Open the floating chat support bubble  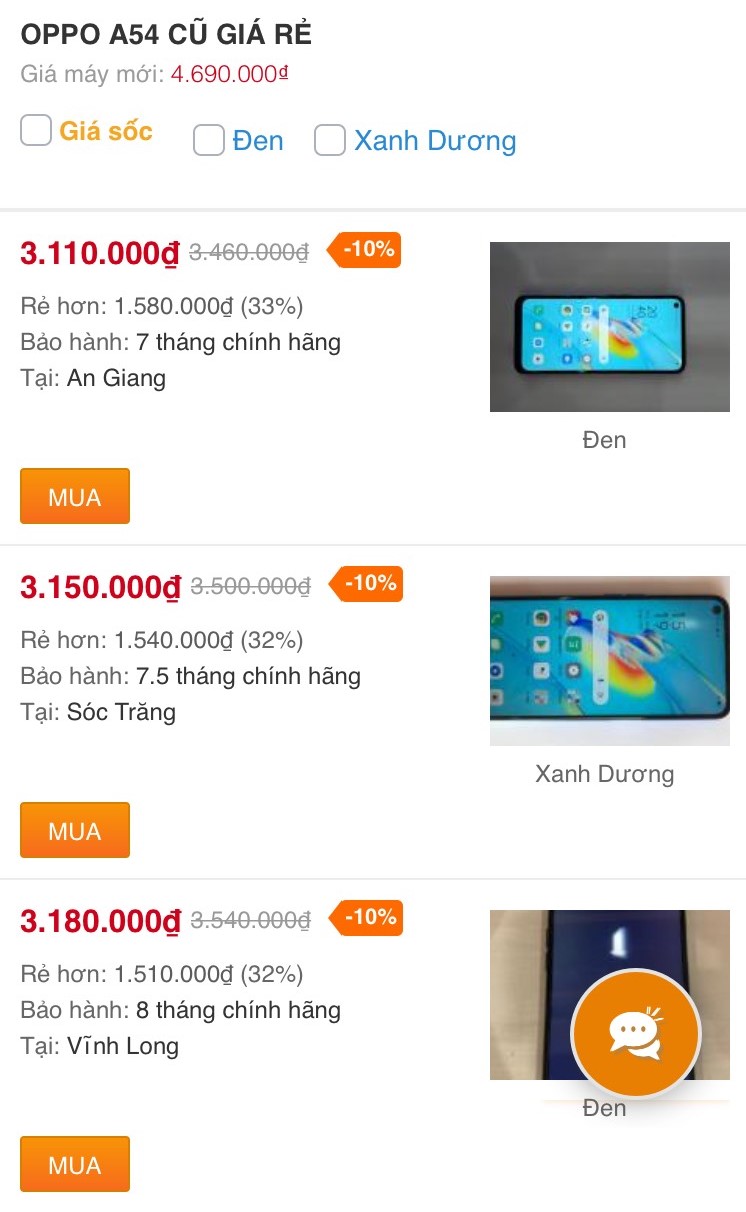(x=636, y=1035)
